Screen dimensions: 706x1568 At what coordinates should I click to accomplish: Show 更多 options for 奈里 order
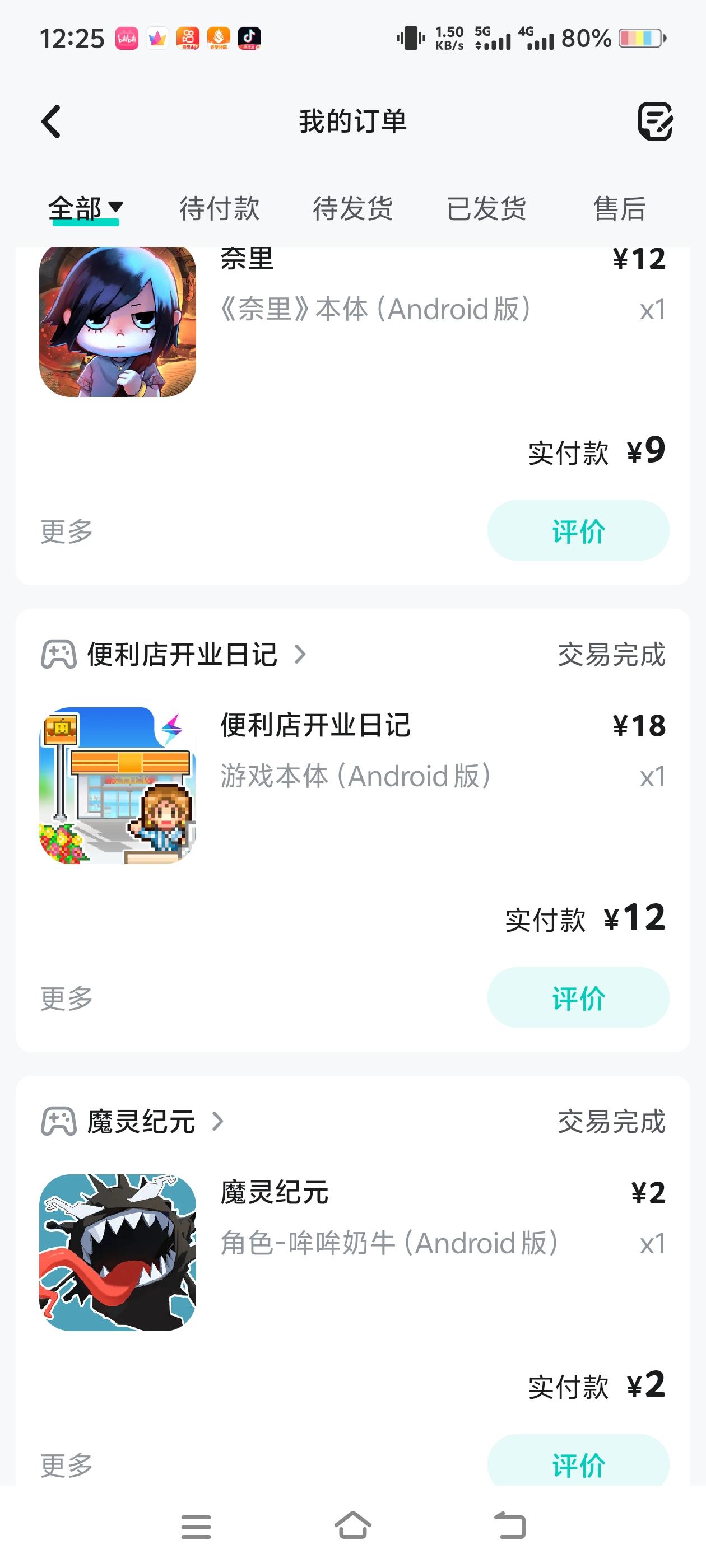66,531
